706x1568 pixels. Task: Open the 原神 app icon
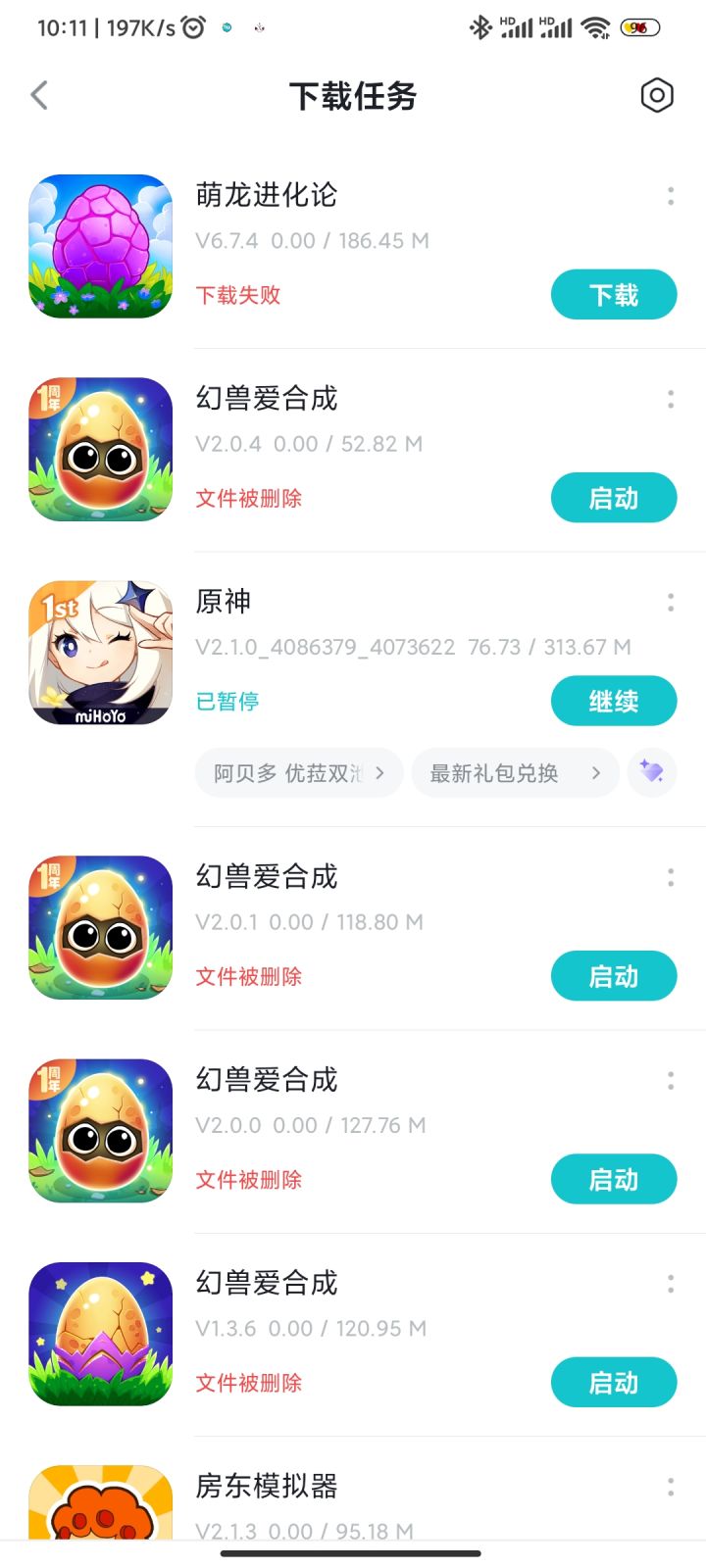(x=101, y=653)
